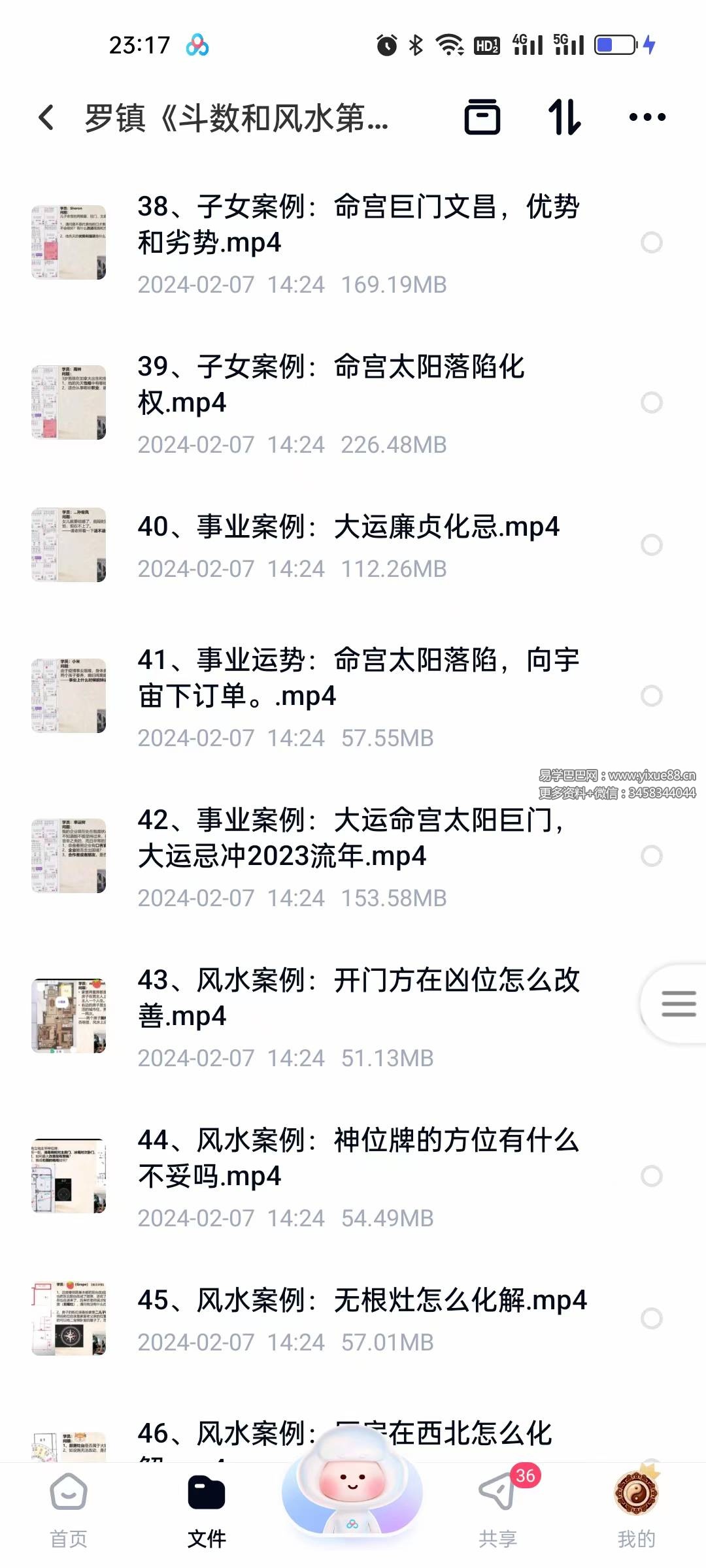Open video 43 开门方在凶位怎么改善
Viewport: 706px width, 1568px height.
pos(358,998)
